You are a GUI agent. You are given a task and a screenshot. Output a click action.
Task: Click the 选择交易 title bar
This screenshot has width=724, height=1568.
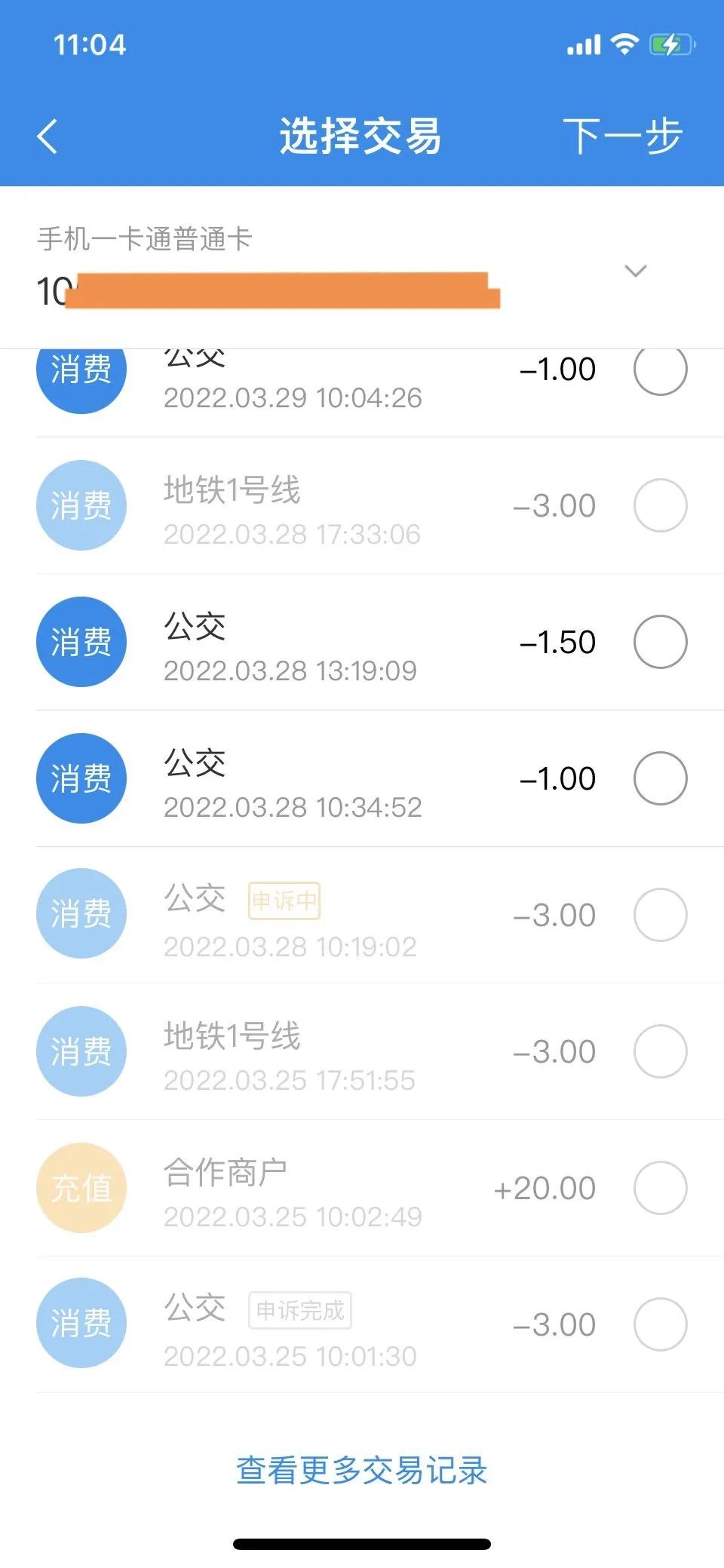[360, 136]
